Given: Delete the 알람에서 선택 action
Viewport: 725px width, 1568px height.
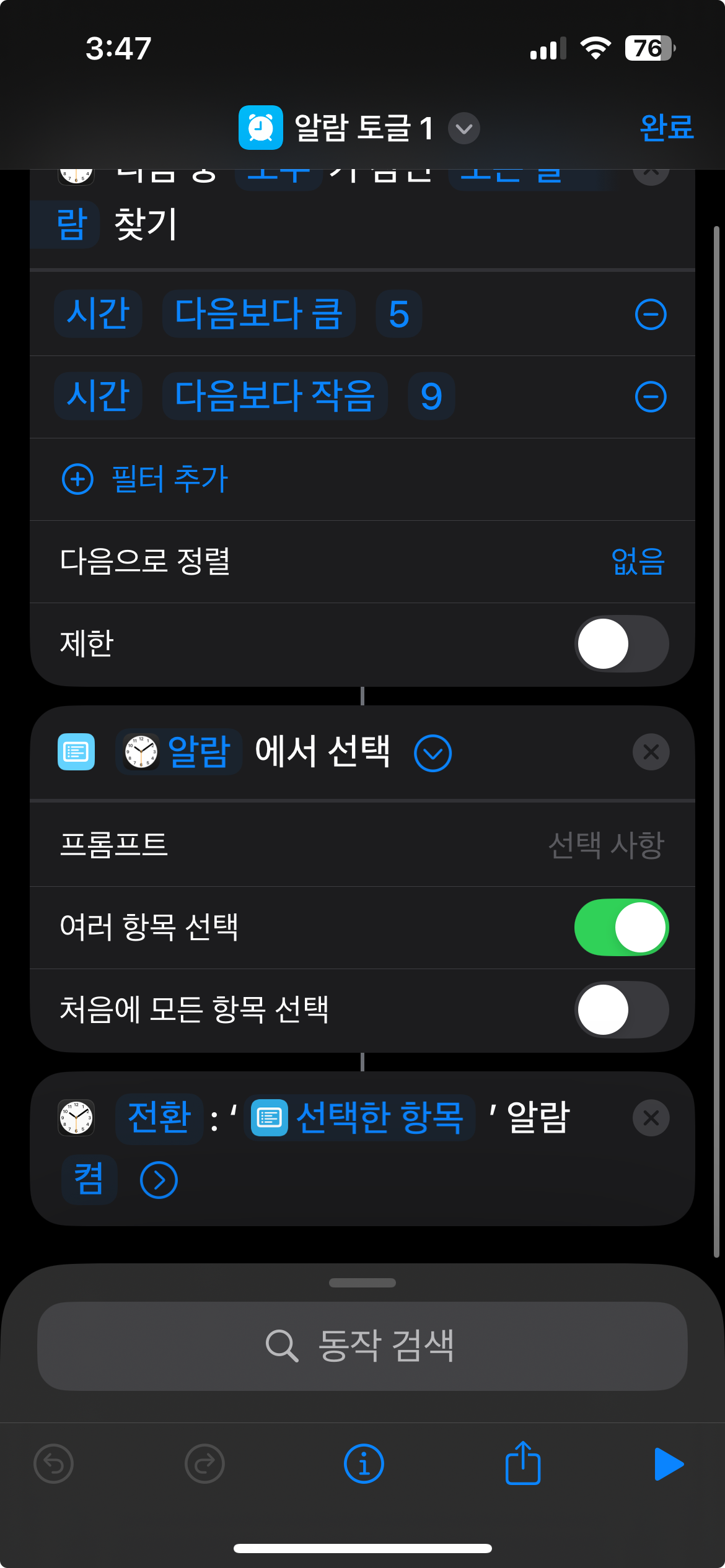Looking at the screenshot, I should point(651,752).
